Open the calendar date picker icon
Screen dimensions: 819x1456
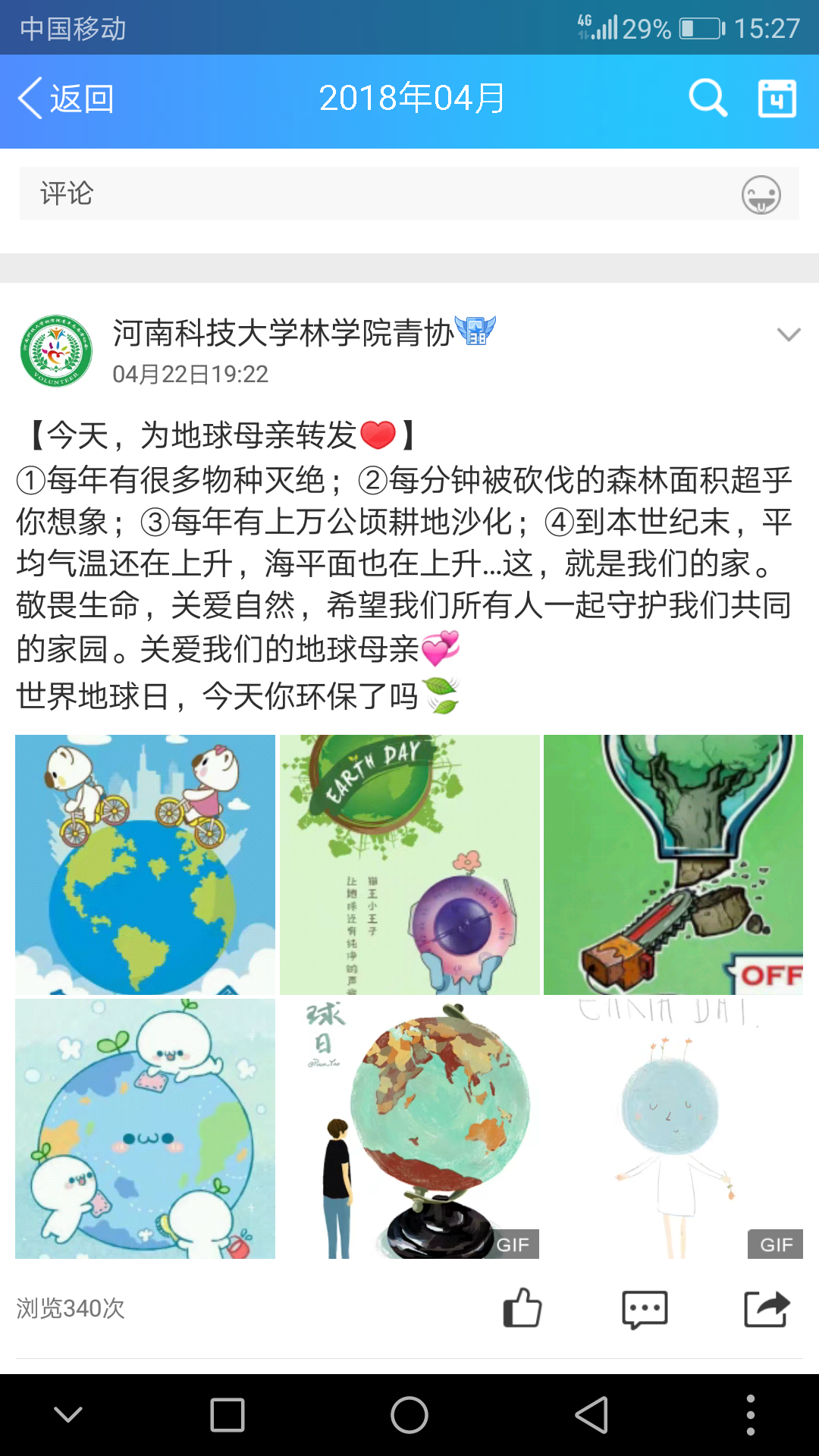click(x=777, y=99)
